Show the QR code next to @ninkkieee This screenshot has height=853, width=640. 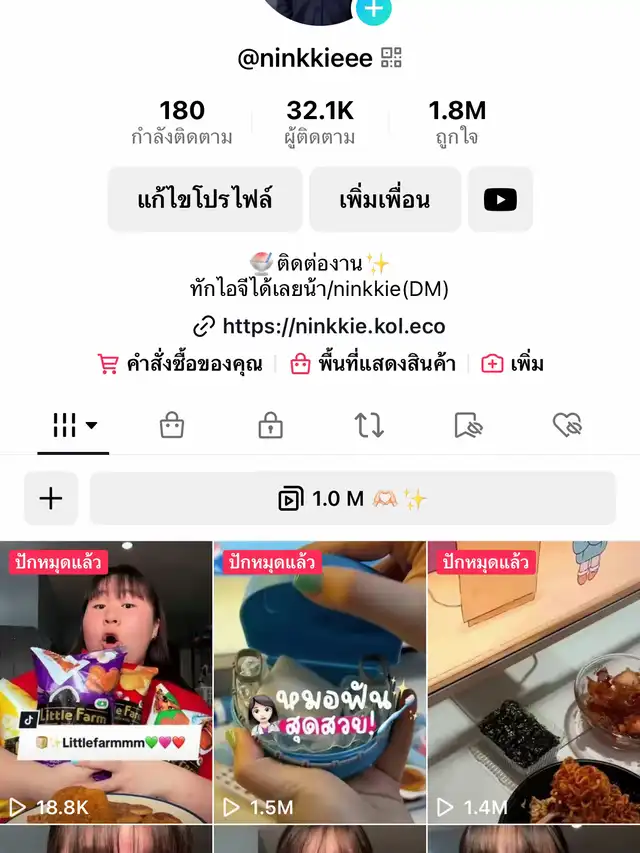[x=391, y=58]
